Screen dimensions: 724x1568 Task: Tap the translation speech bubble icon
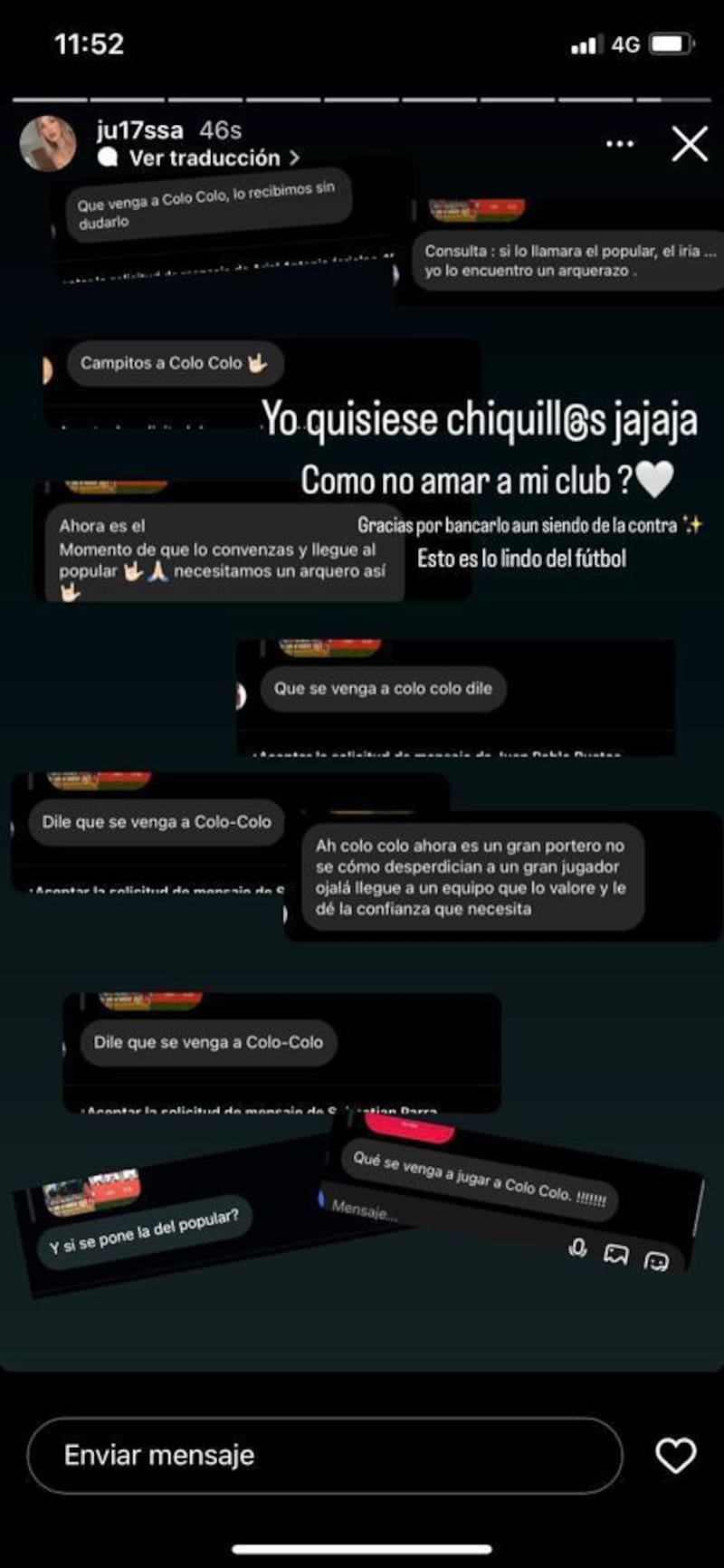pos(109,158)
